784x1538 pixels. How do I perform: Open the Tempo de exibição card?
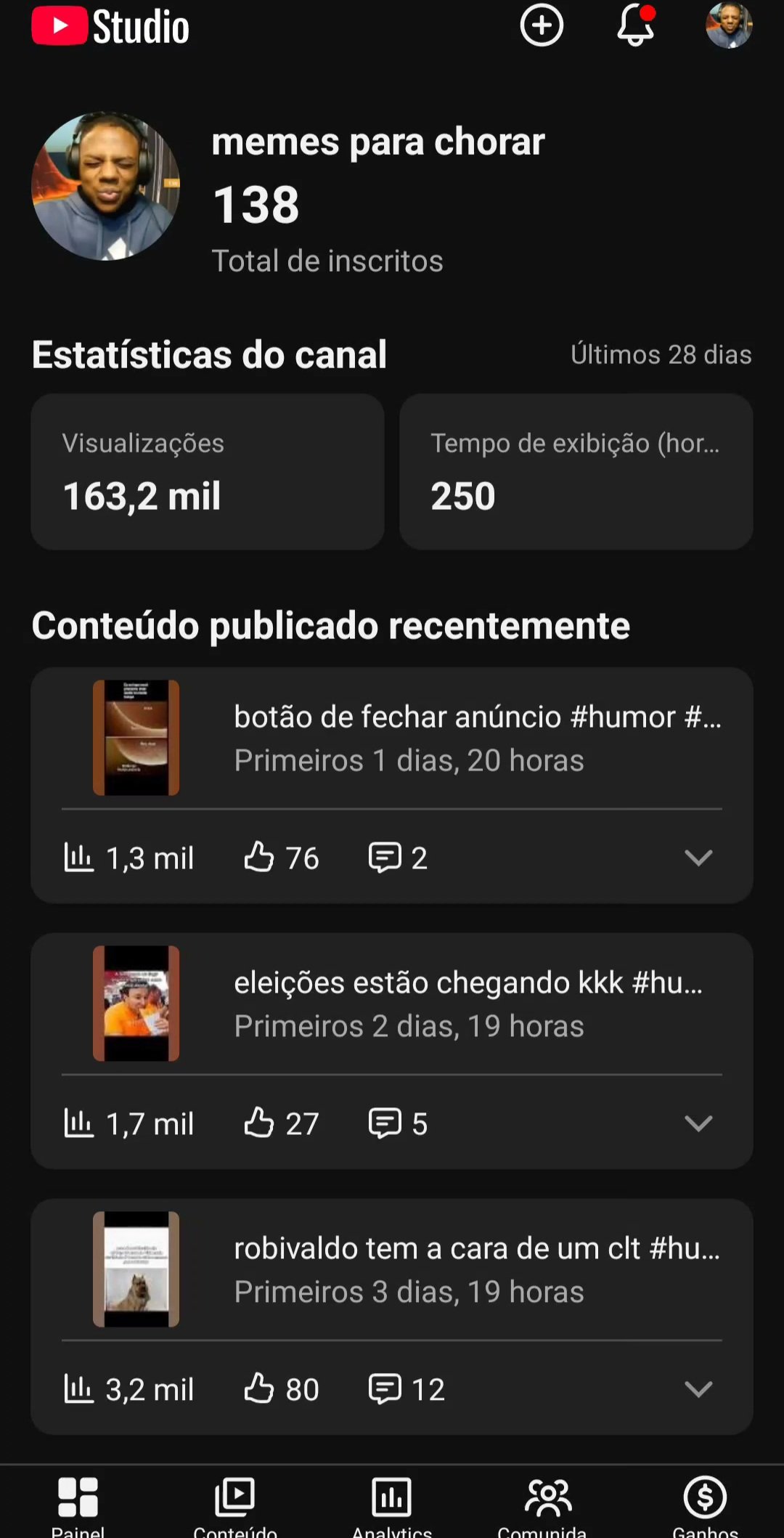pos(576,472)
